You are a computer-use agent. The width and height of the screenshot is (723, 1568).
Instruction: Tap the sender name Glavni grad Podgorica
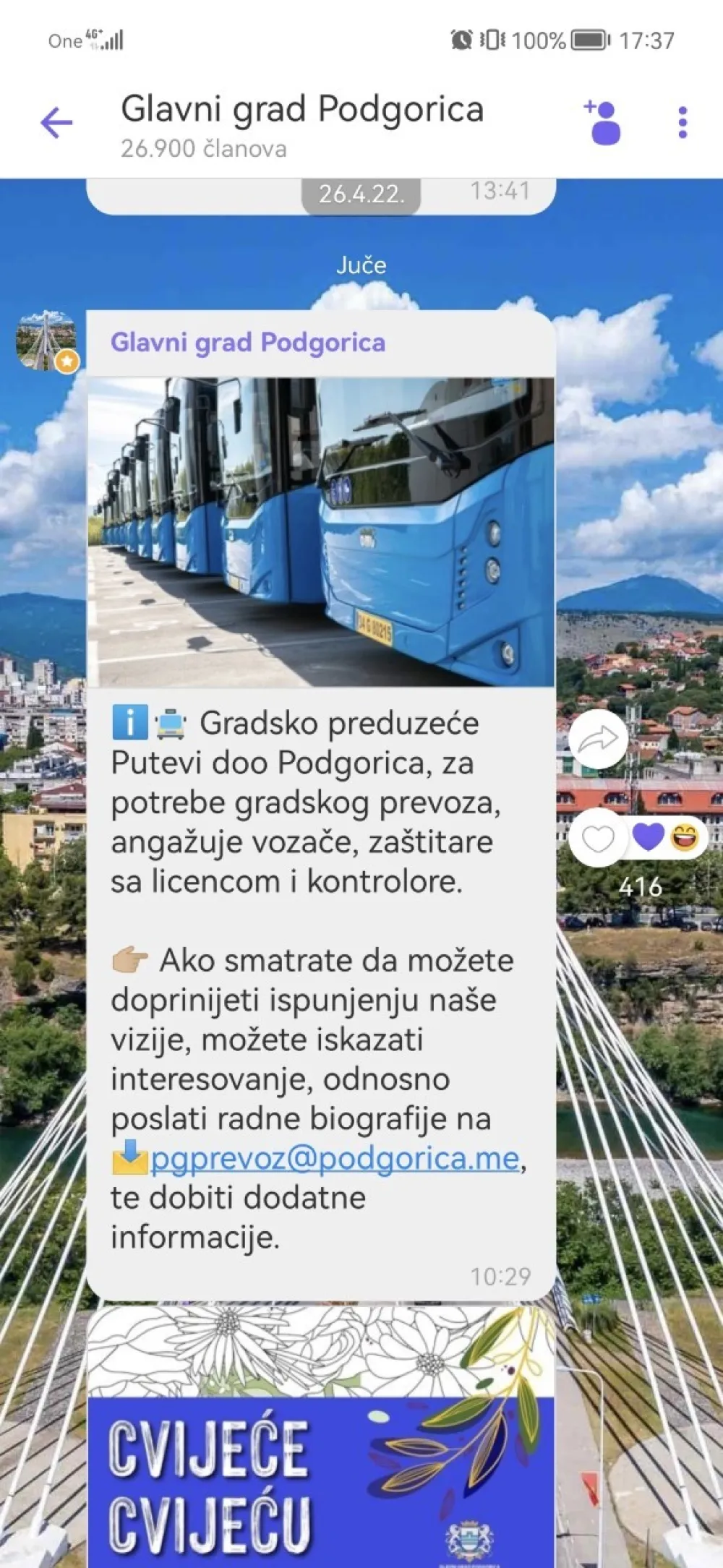[x=248, y=343]
